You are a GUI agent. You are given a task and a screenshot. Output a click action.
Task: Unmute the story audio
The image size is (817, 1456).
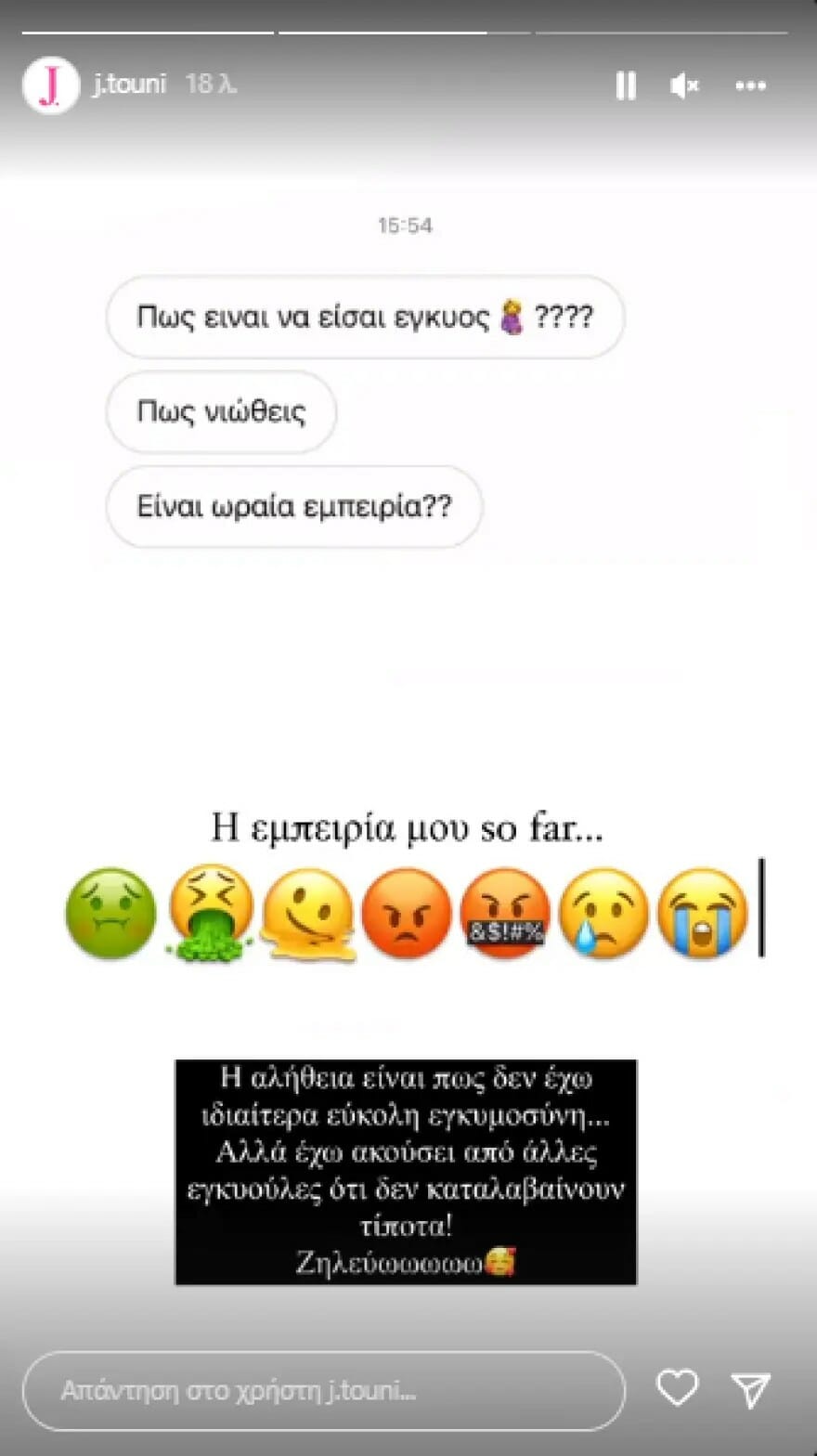684,85
